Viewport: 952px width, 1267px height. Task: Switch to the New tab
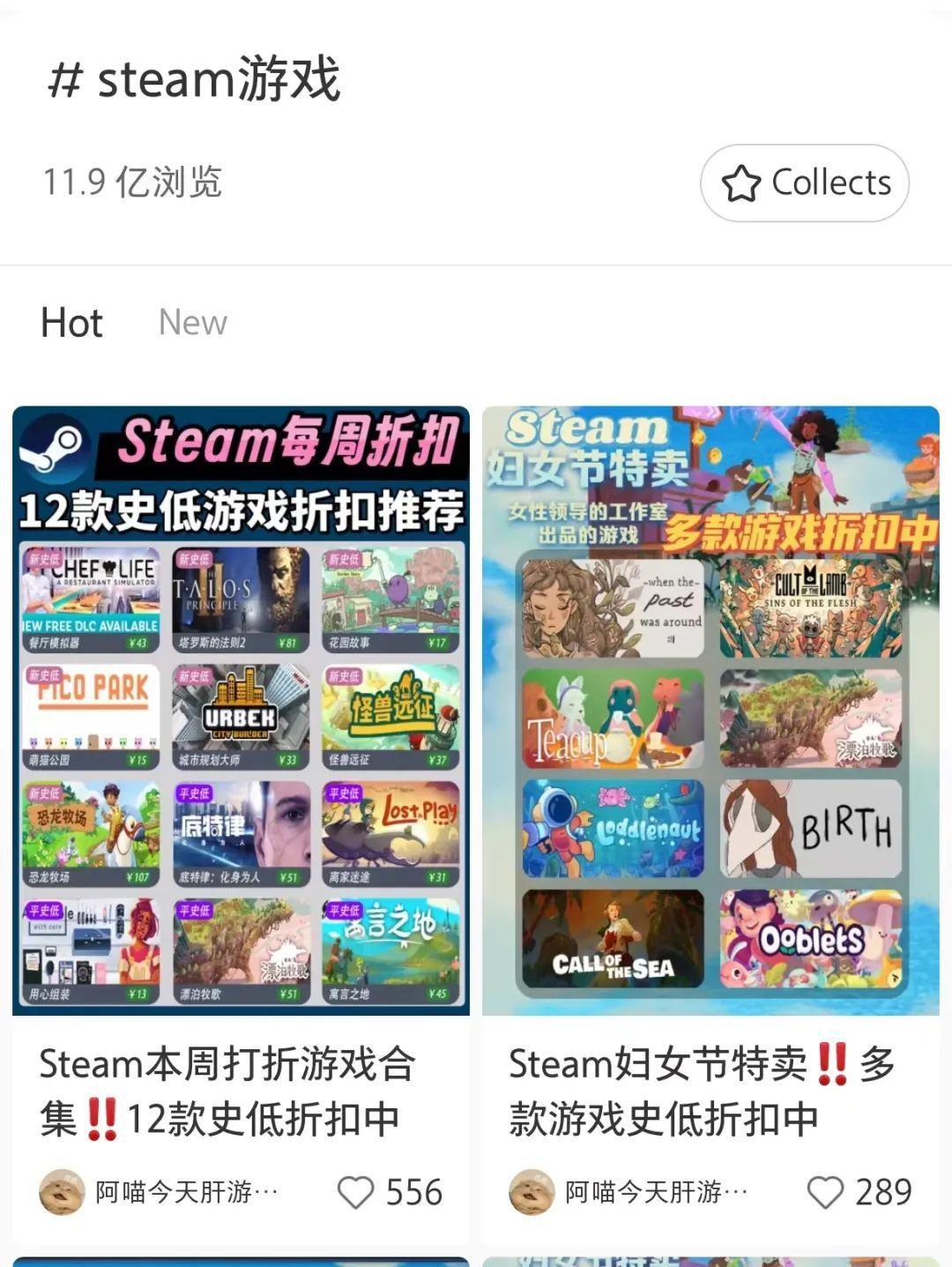192,323
